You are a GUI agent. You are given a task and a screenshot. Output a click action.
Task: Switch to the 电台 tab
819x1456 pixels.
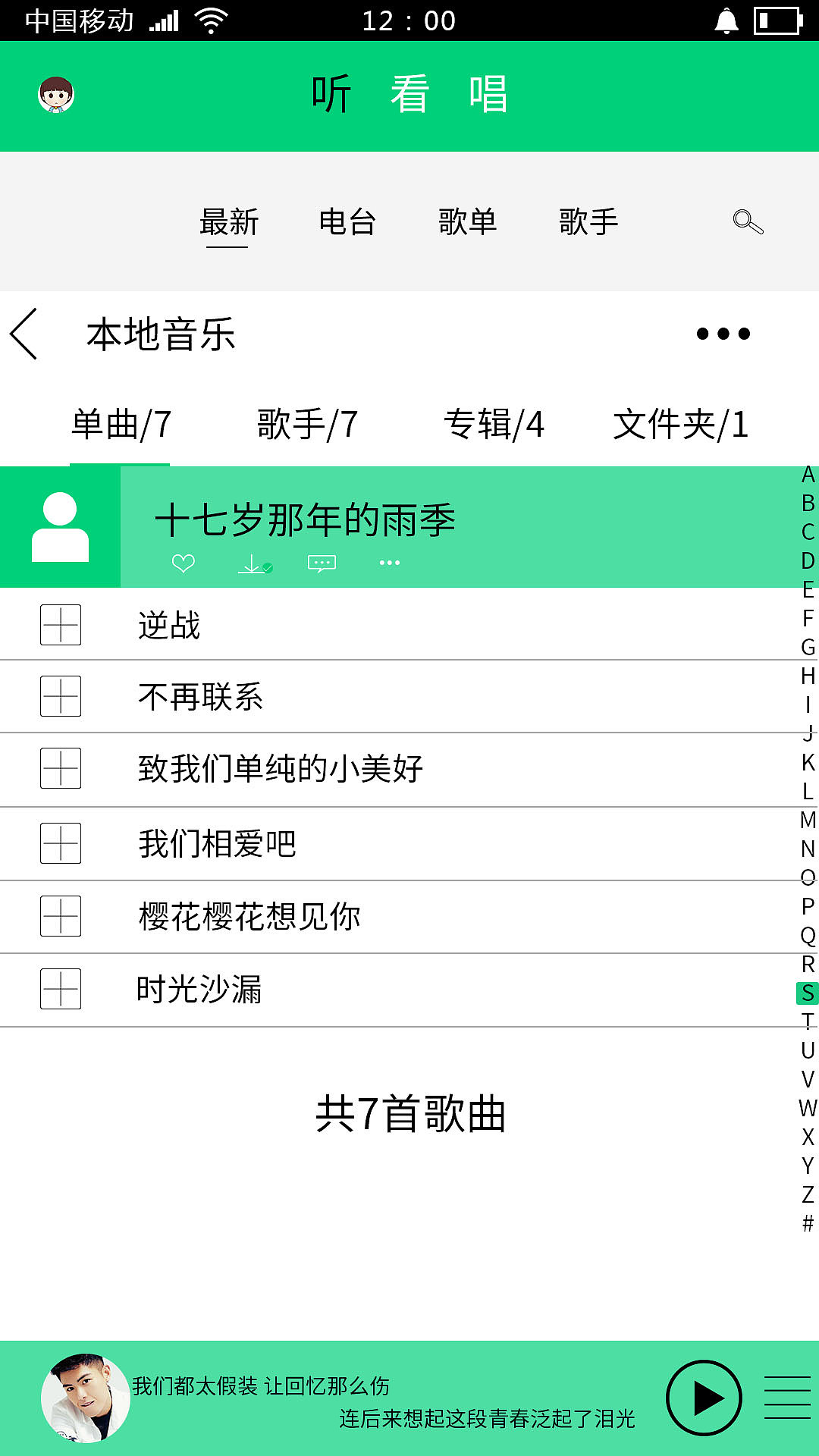pos(348,222)
